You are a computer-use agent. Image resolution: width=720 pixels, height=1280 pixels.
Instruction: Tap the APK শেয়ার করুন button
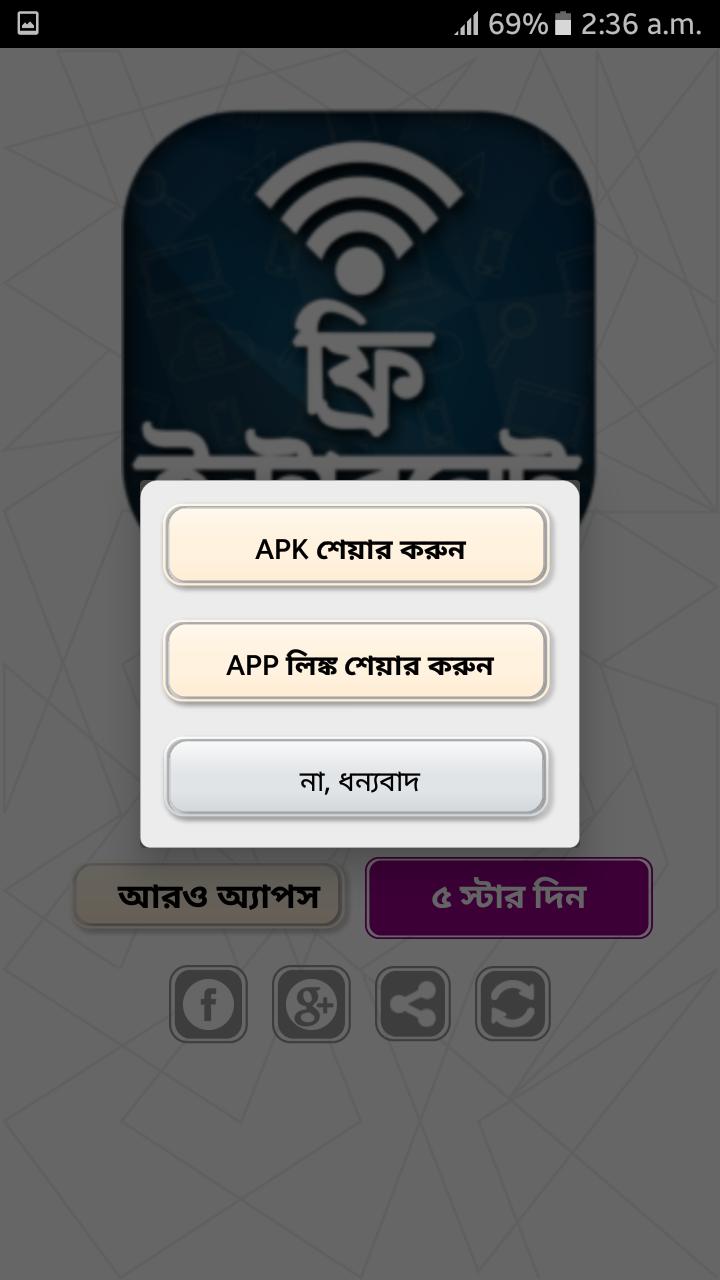point(356,545)
